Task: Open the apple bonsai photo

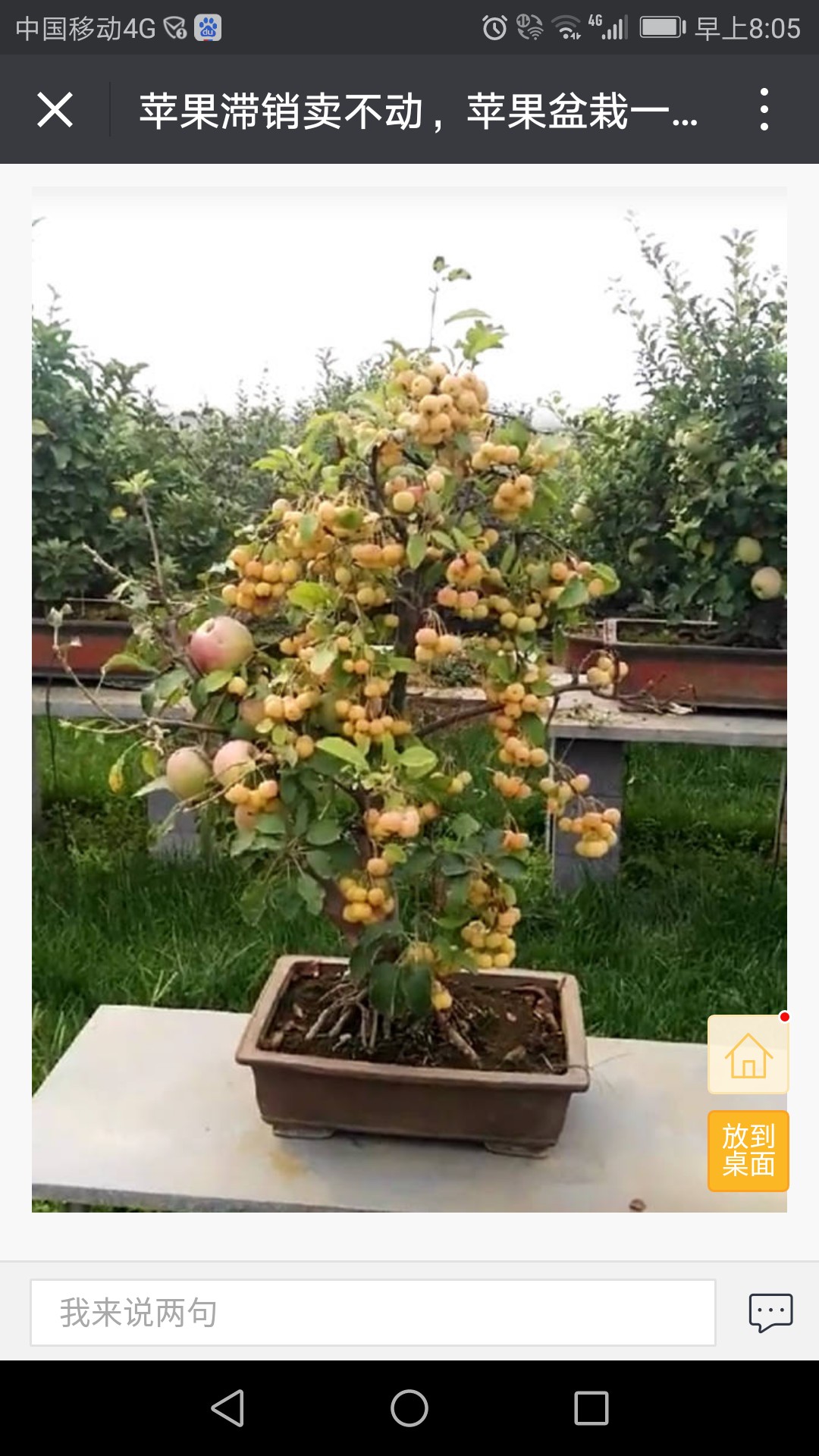Action: 409,699
